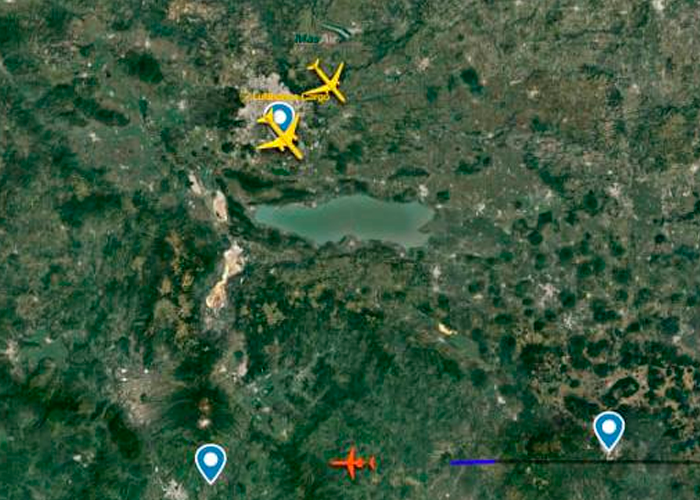Viewport: 700px width, 500px height.
Task: Open the blue airport pin above the dark track line
Action: [608, 430]
